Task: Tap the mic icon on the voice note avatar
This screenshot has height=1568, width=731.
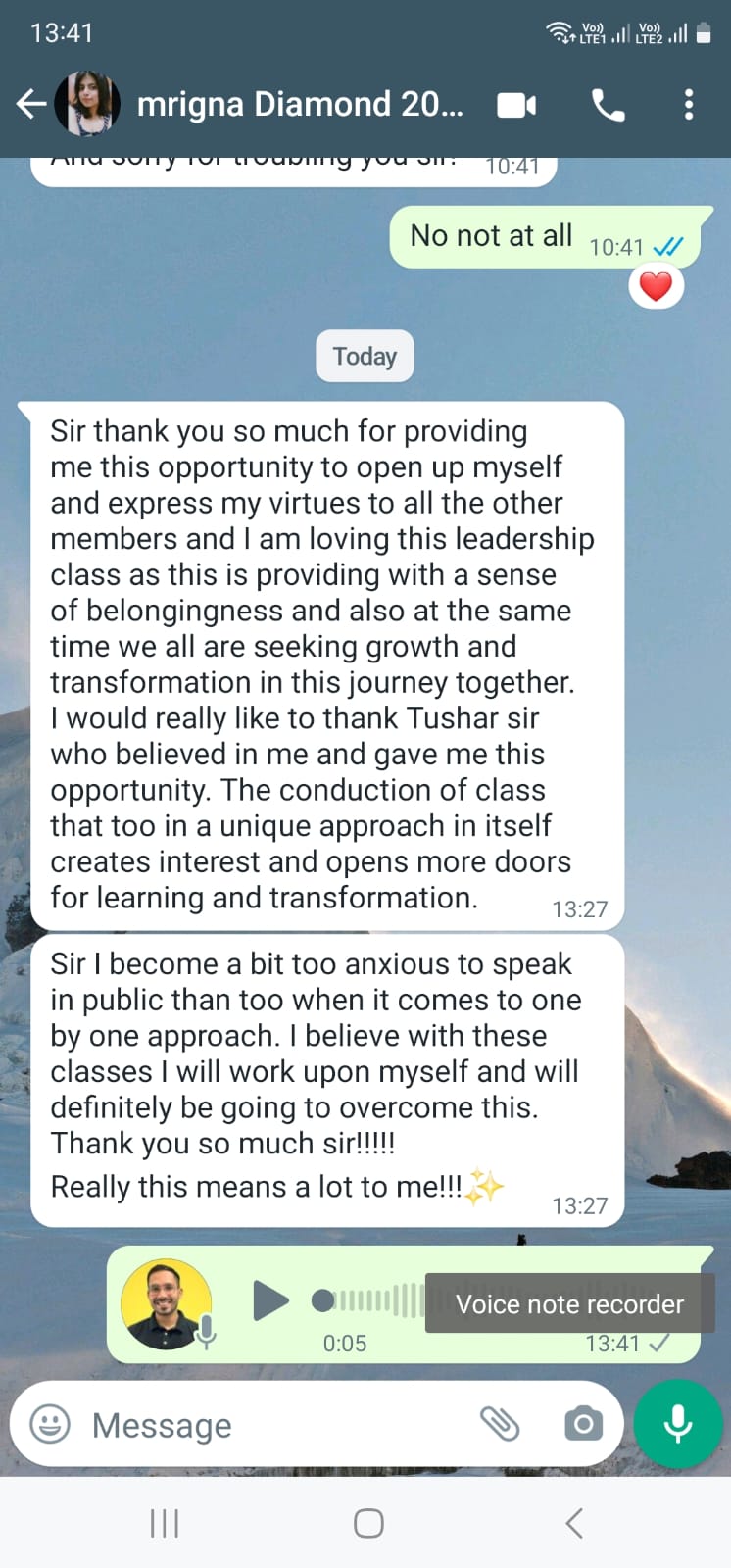Action: 207,1331
